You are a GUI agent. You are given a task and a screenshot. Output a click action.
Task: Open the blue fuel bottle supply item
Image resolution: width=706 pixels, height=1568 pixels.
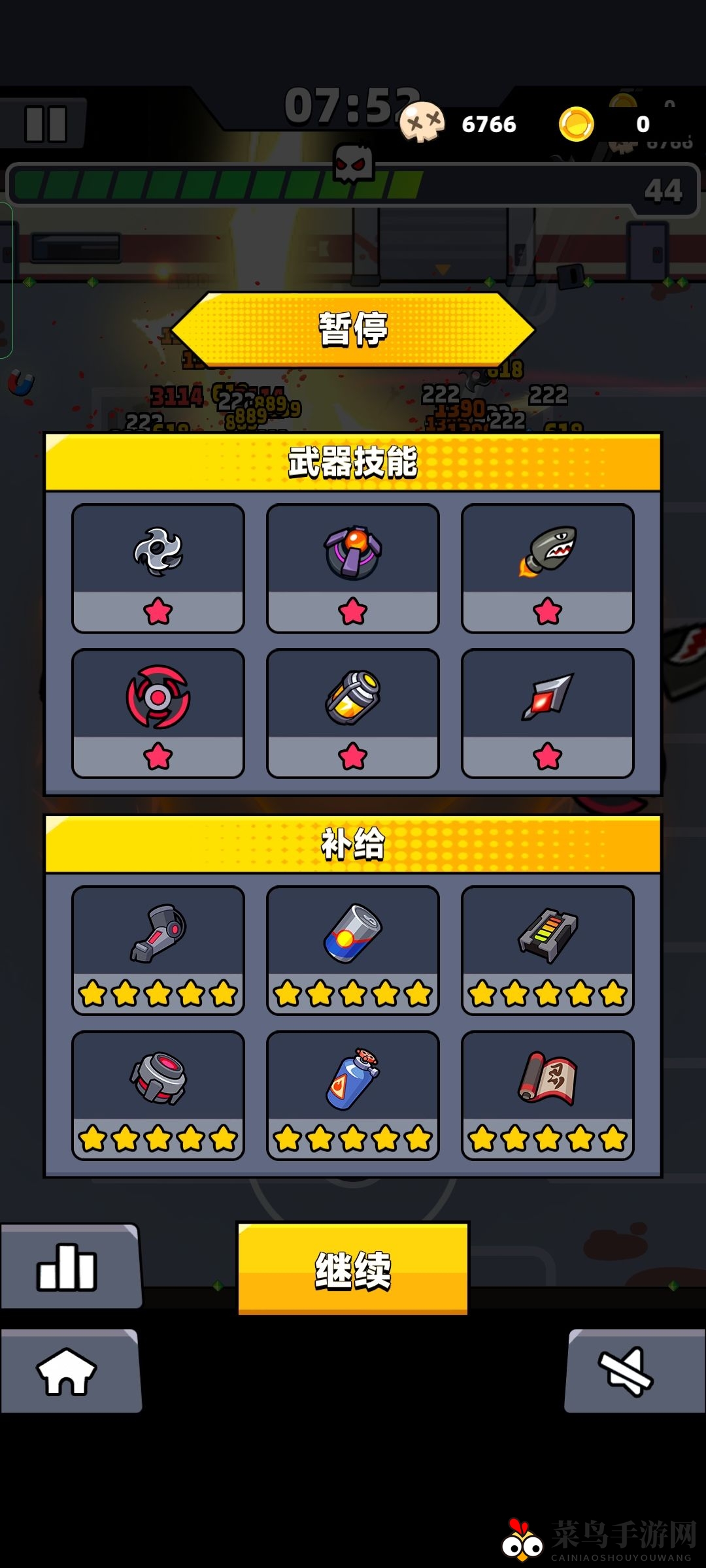[353, 1095]
